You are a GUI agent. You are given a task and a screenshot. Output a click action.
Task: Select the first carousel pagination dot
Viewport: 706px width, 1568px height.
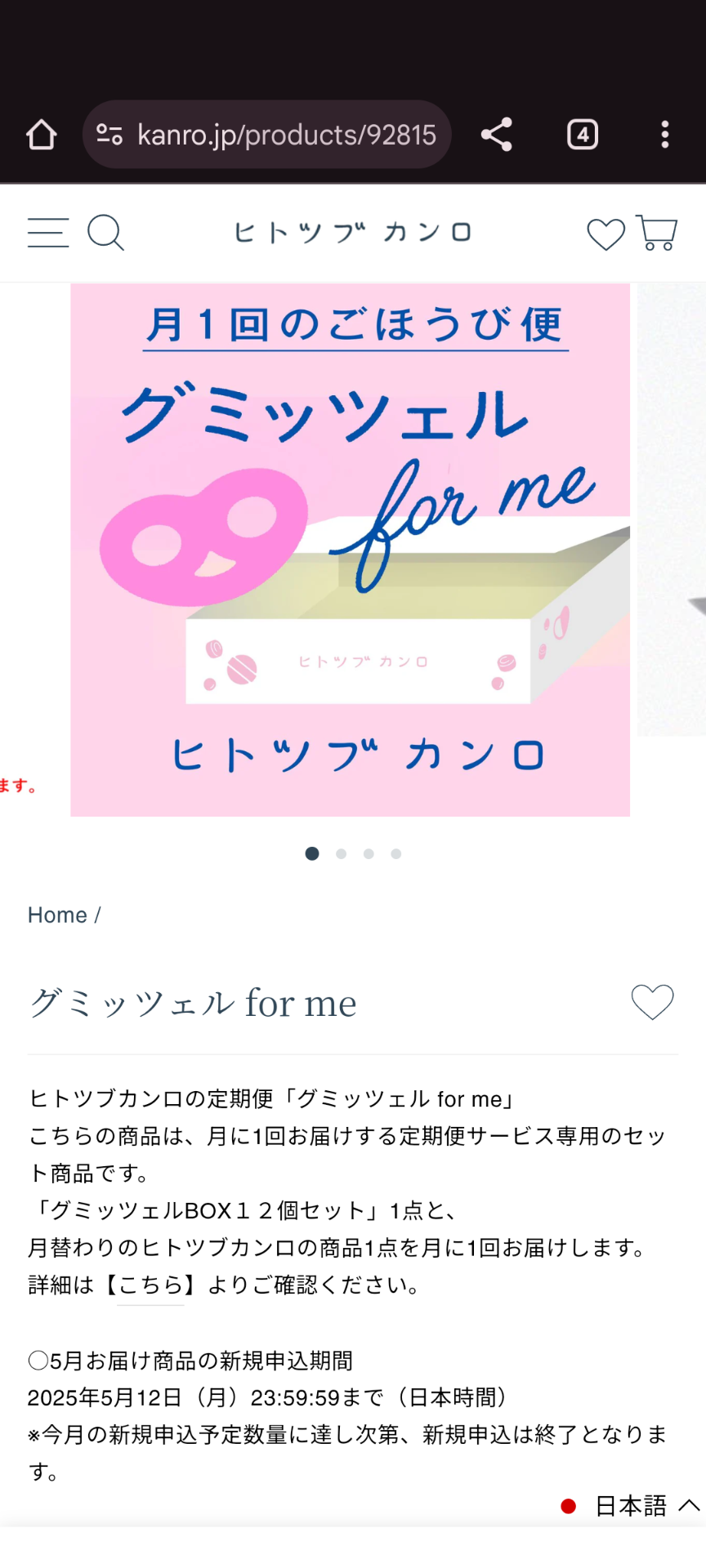(x=311, y=853)
